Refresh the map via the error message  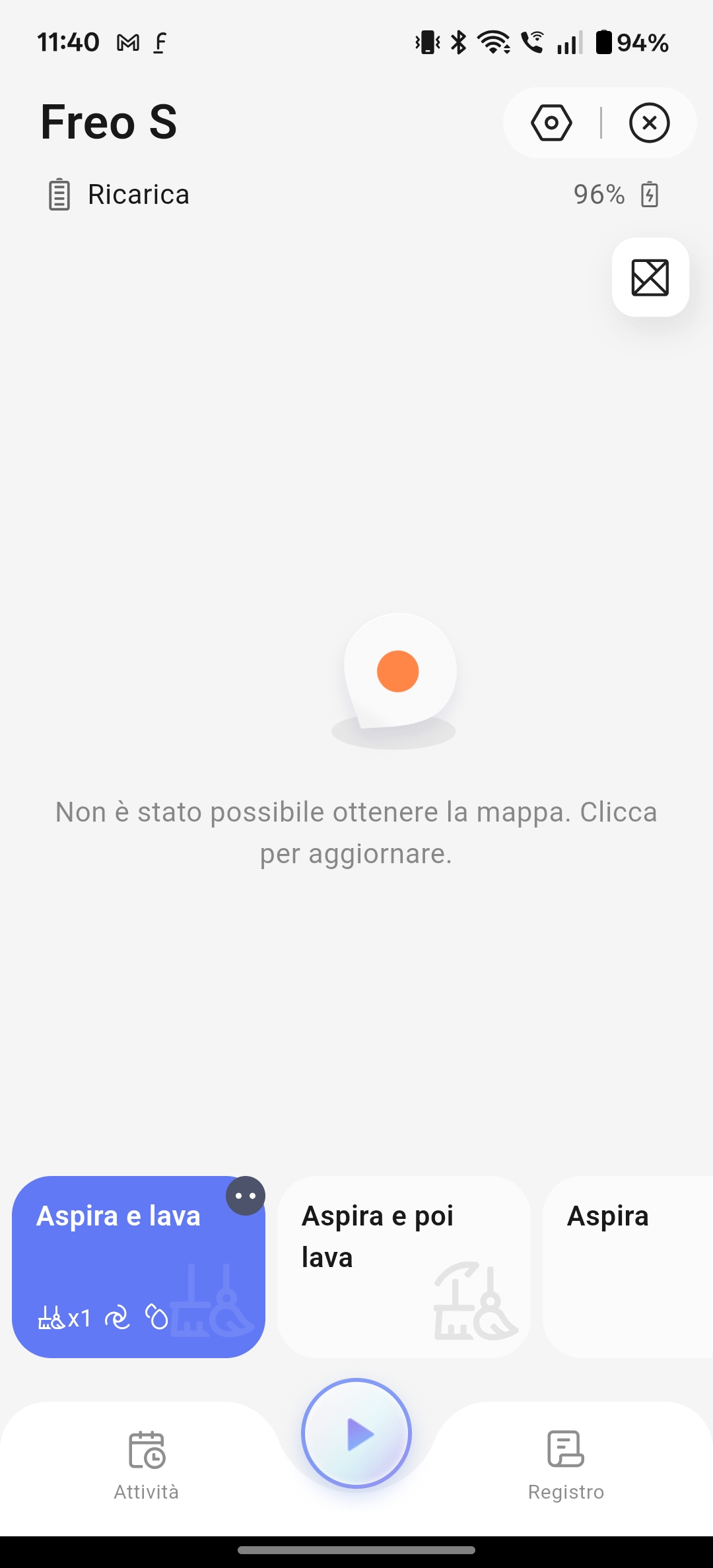tap(356, 833)
